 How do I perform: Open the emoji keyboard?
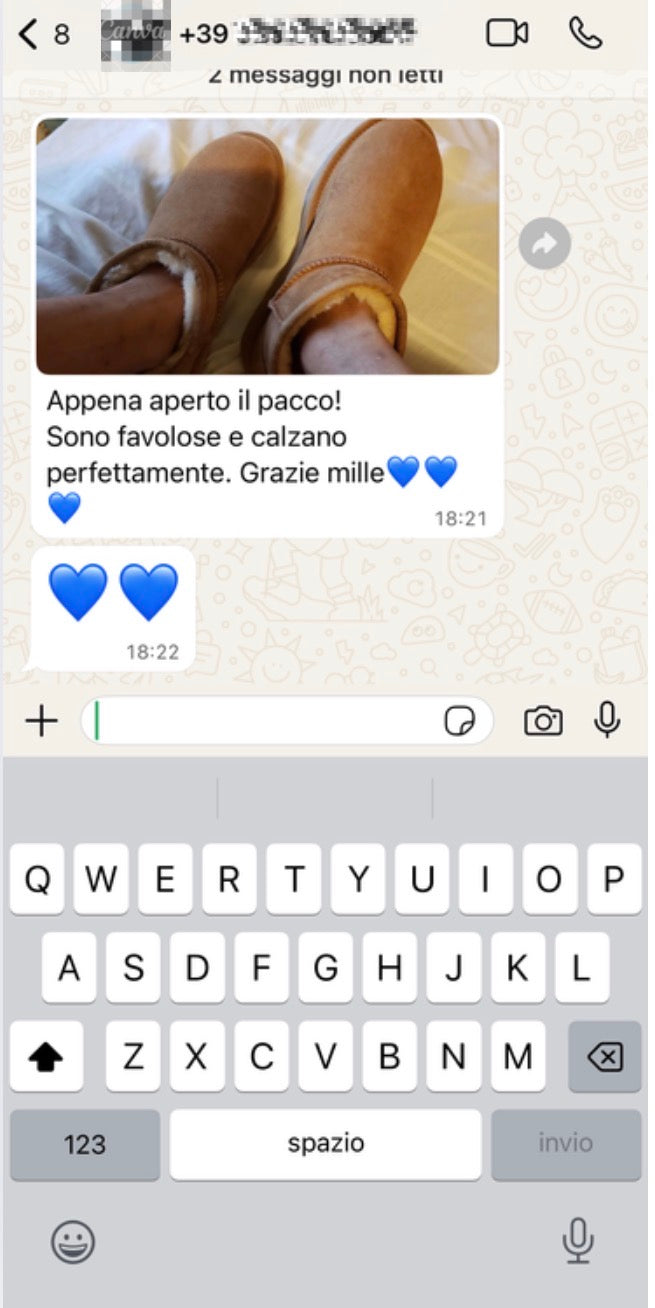[x=73, y=1242]
